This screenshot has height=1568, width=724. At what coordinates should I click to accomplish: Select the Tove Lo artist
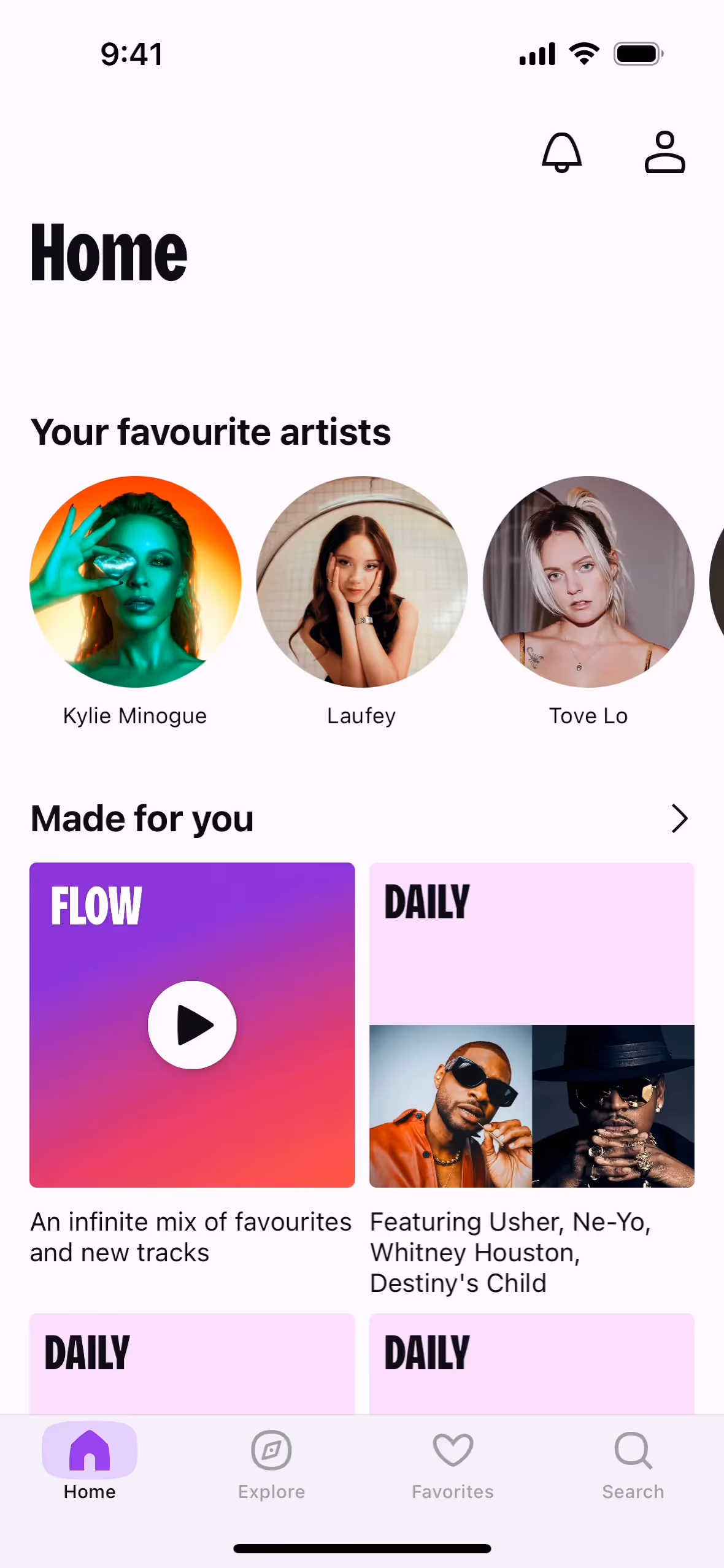tap(588, 582)
